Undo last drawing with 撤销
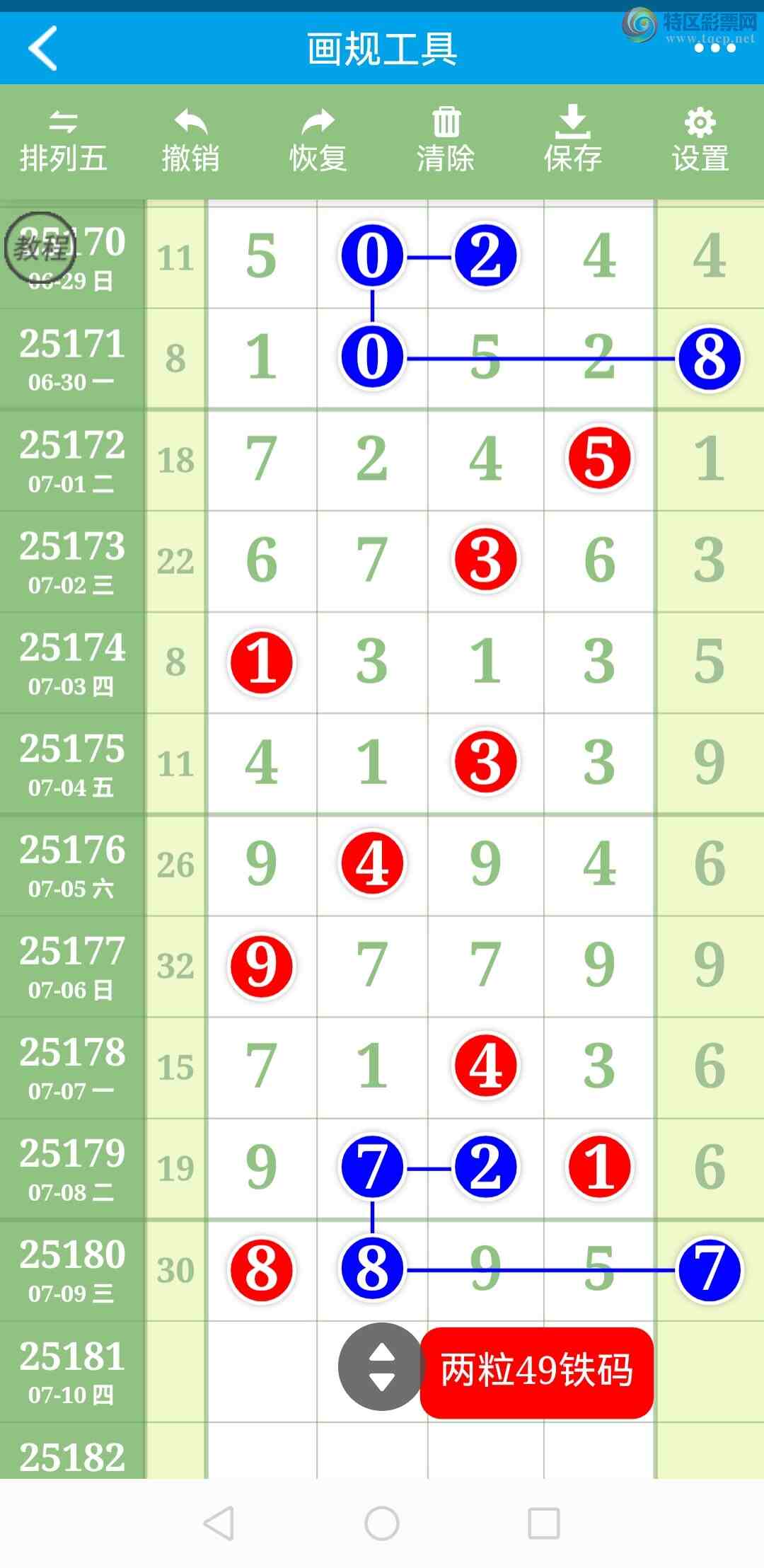This screenshot has width=764, height=1568. (190, 142)
